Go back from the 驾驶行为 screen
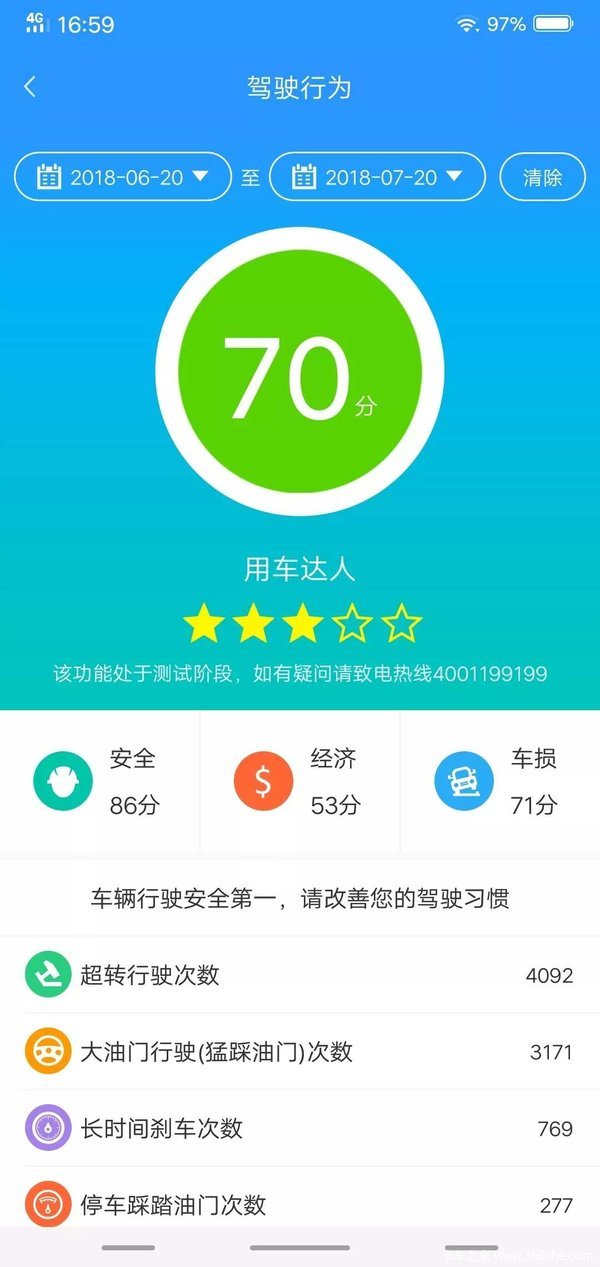The image size is (600, 1267). tap(30, 87)
